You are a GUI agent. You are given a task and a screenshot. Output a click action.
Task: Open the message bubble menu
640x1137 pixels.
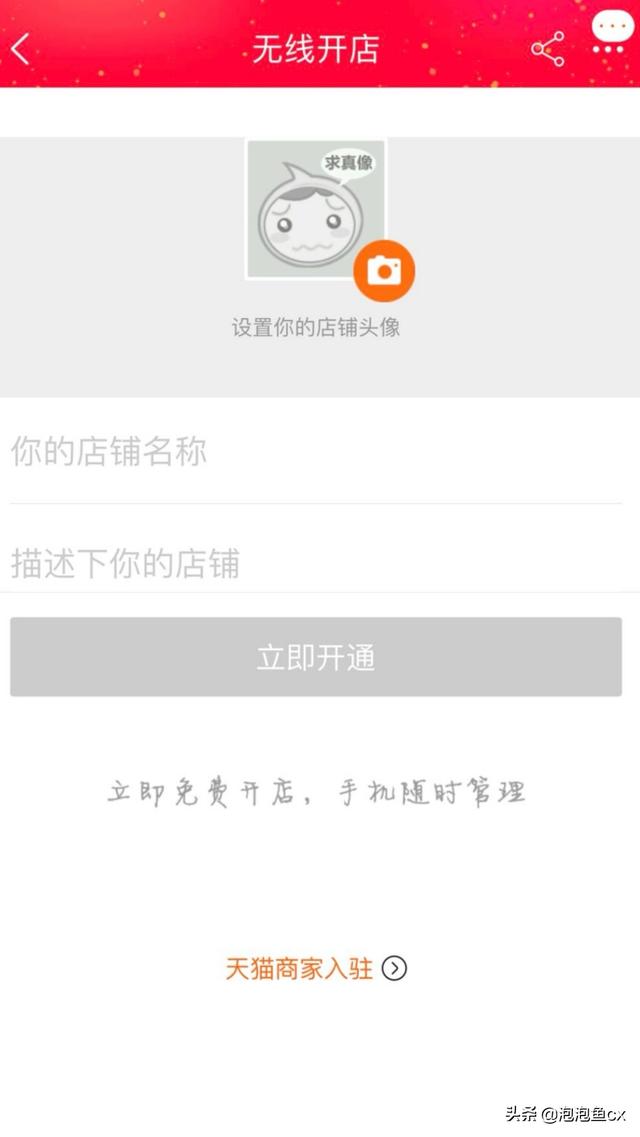point(608,34)
